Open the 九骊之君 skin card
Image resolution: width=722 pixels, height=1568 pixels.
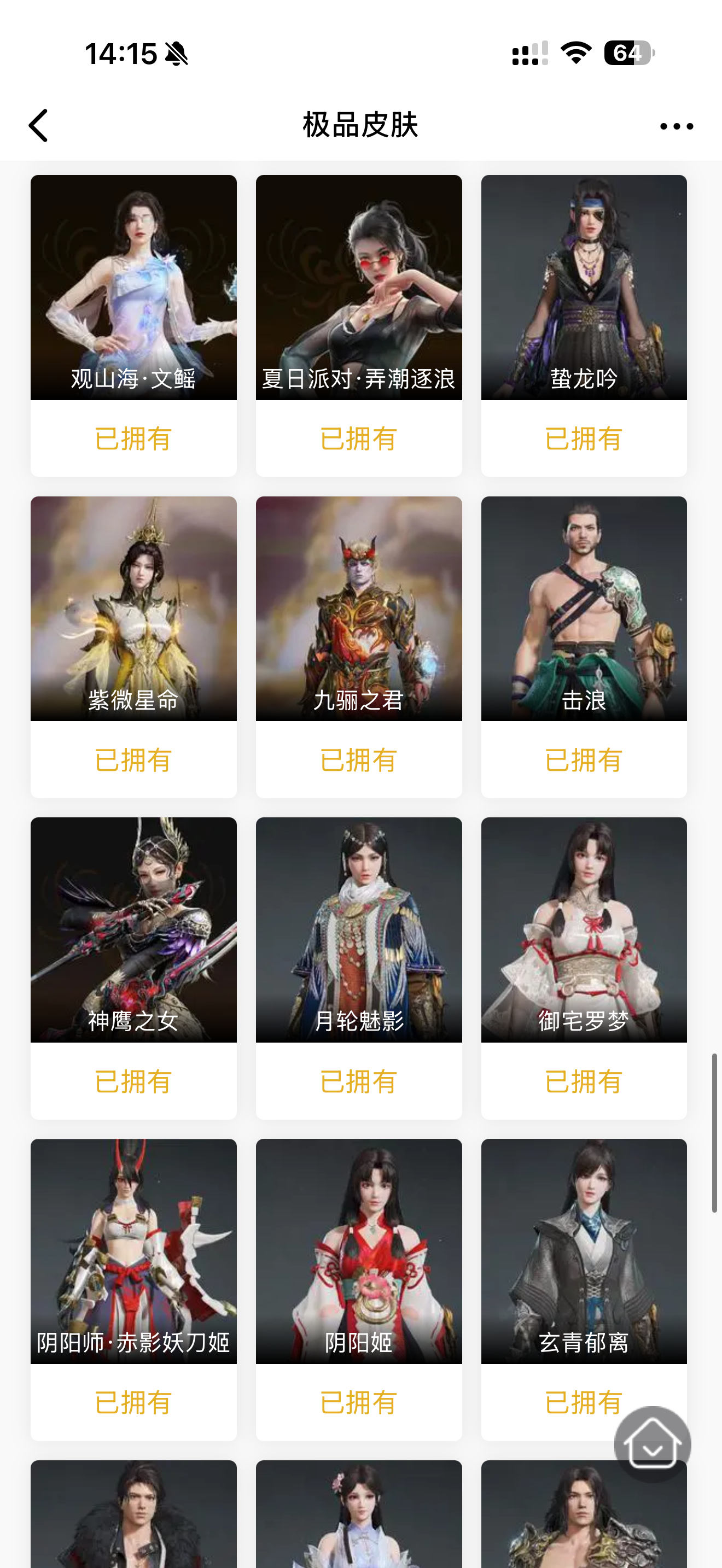pos(359,609)
